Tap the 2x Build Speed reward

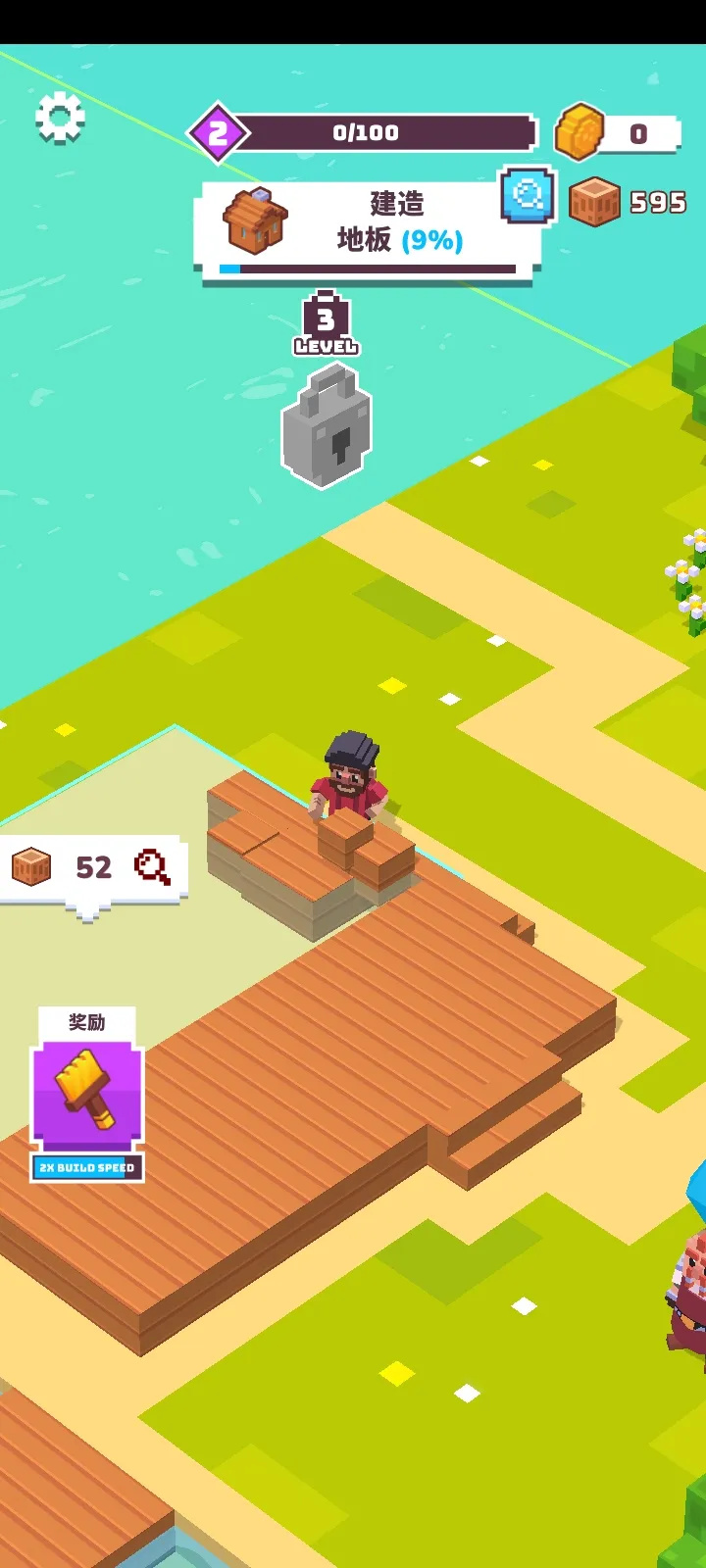pos(87,1096)
